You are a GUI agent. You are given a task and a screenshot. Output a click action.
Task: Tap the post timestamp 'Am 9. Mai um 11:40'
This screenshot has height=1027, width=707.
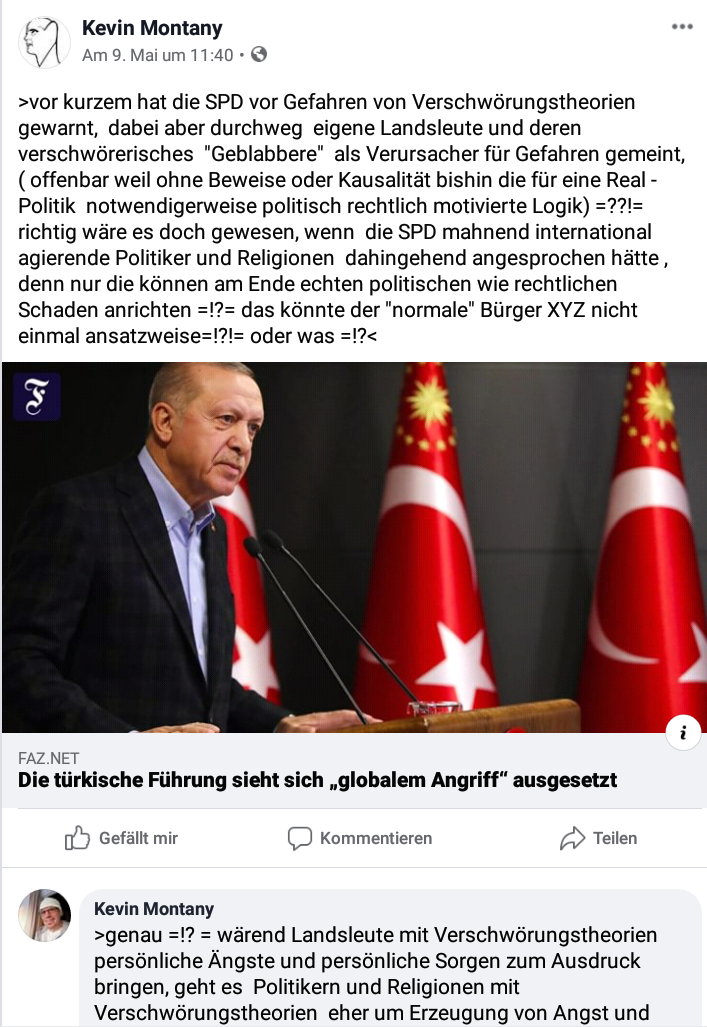click(x=157, y=55)
